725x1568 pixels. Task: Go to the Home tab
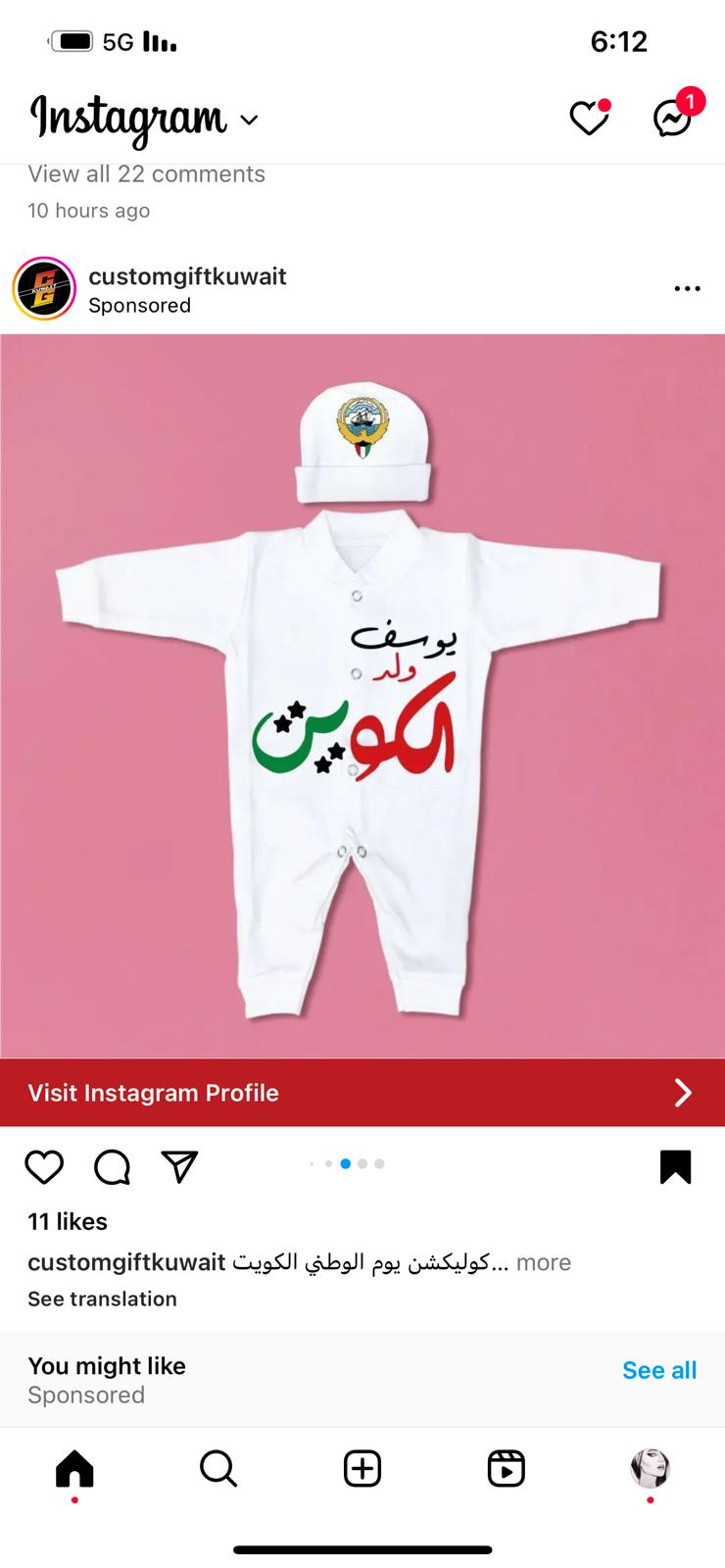74,1469
